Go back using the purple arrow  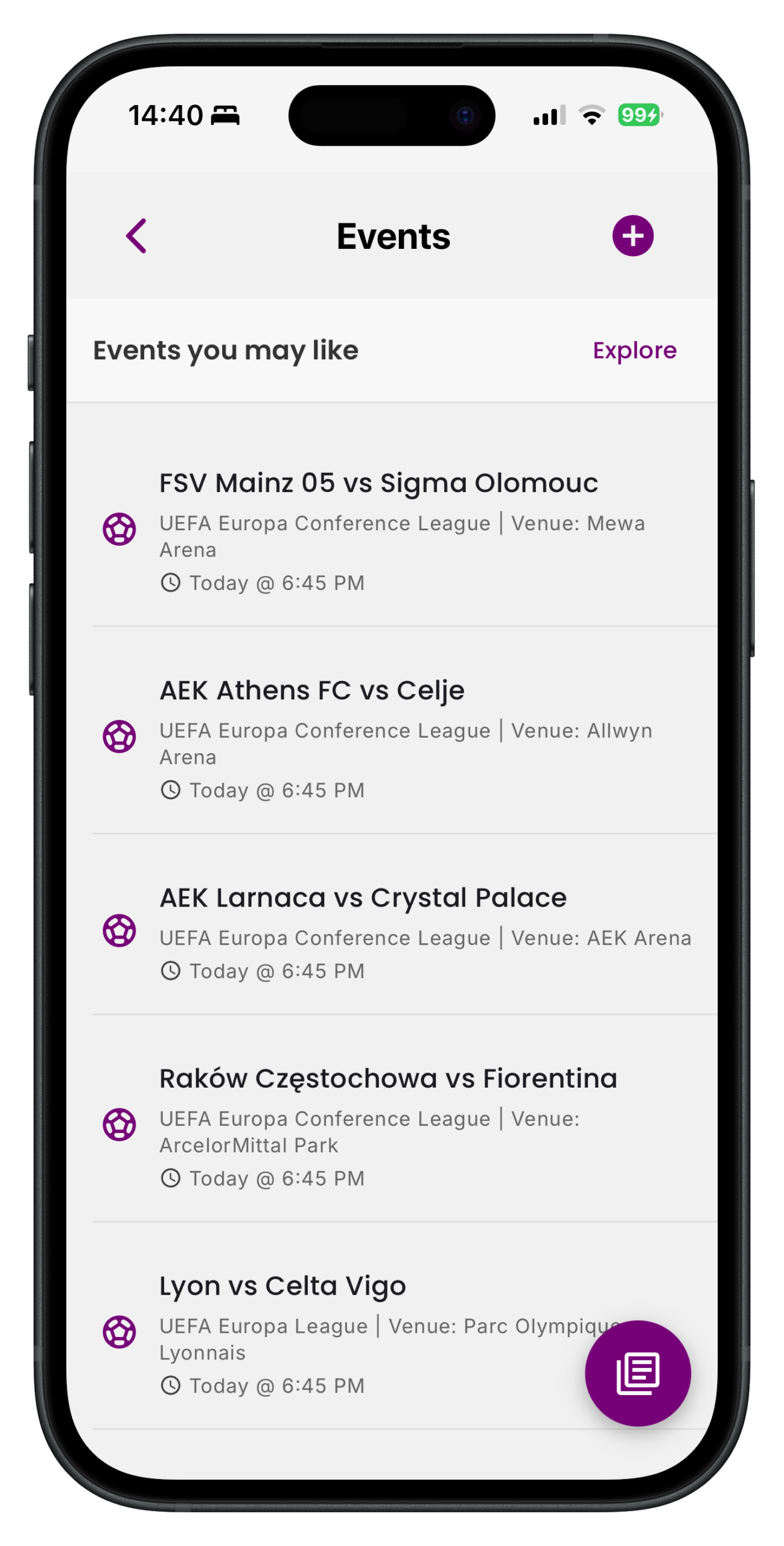pos(136,236)
